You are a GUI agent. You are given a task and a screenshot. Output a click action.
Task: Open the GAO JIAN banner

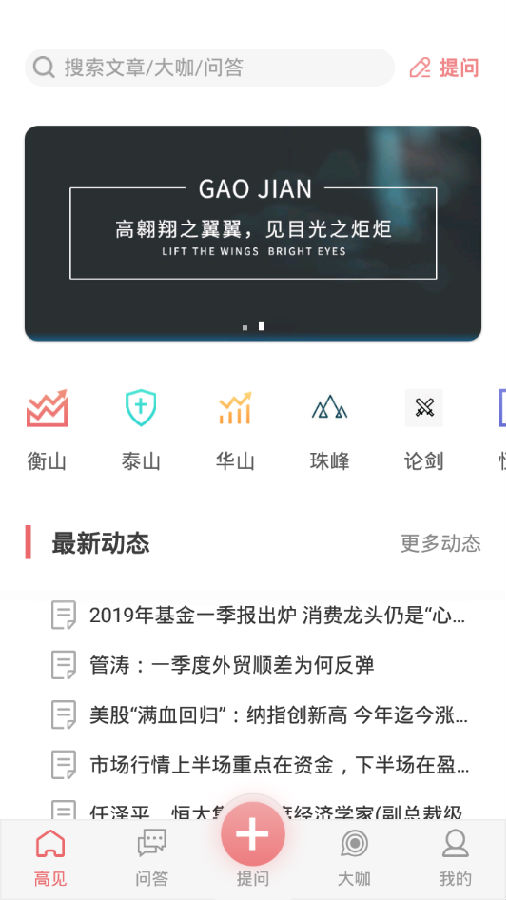point(253,234)
